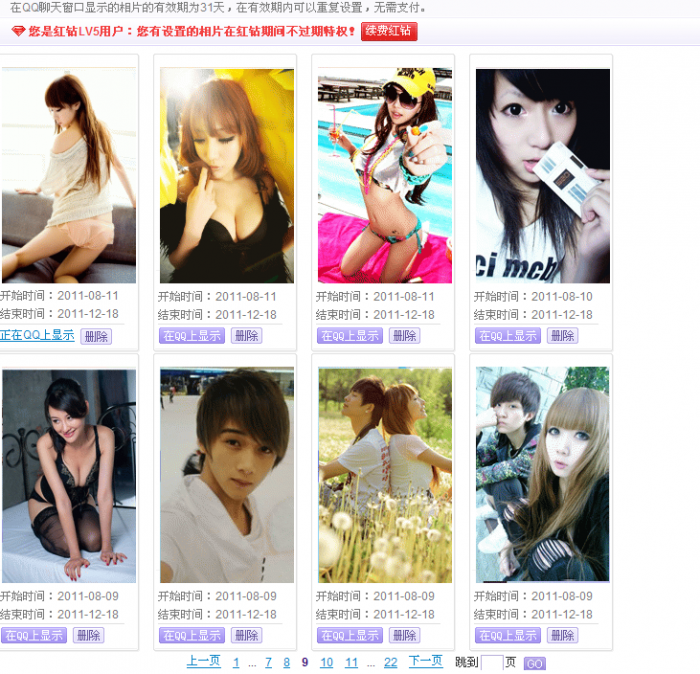Show the 2011-08-10 photo on QQ
Screen dimensions: 700x674
point(507,336)
